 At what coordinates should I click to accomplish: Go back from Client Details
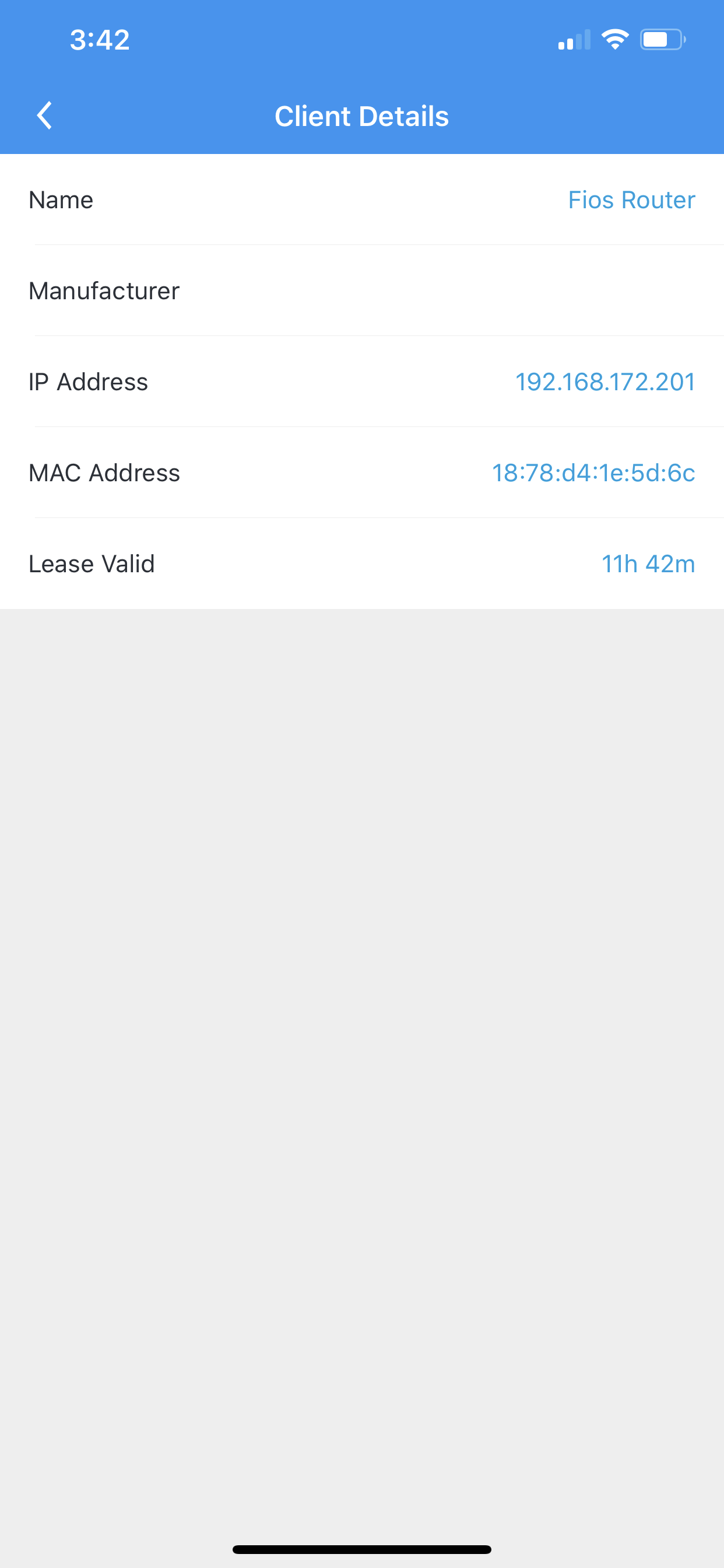point(44,116)
